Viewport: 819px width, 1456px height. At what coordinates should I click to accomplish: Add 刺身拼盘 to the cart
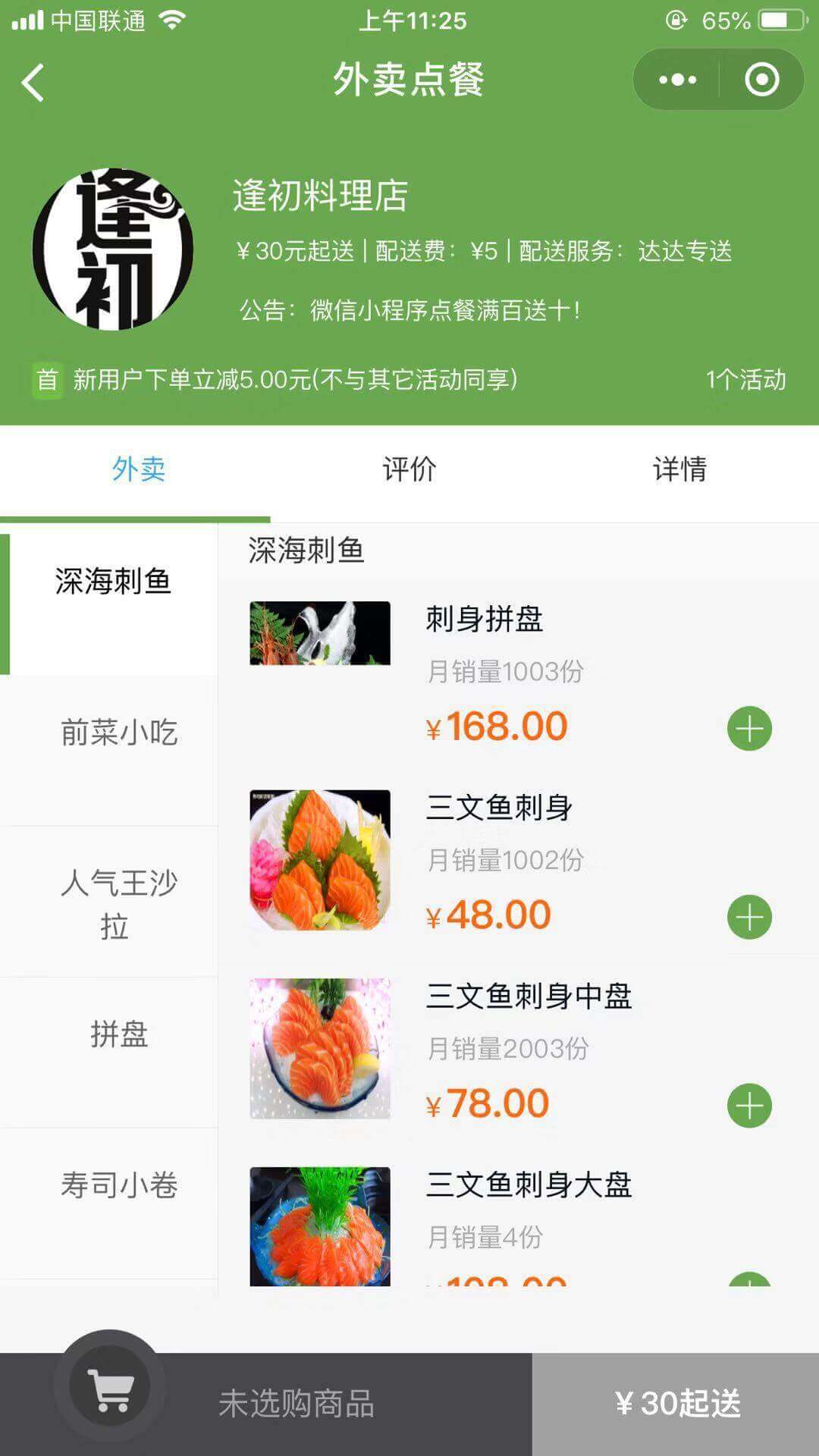tap(749, 729)
